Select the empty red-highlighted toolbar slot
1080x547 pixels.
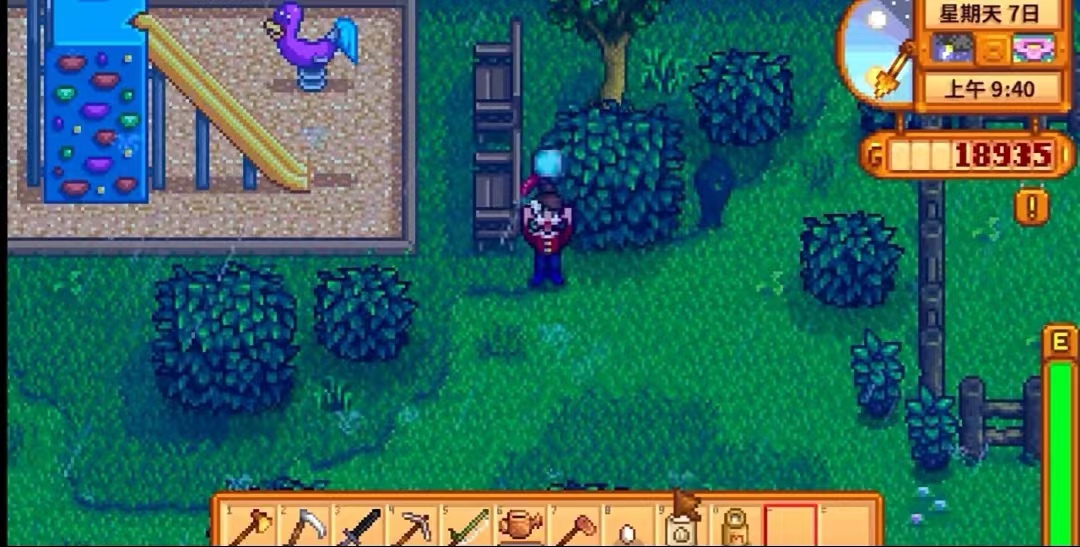(791, 527)
